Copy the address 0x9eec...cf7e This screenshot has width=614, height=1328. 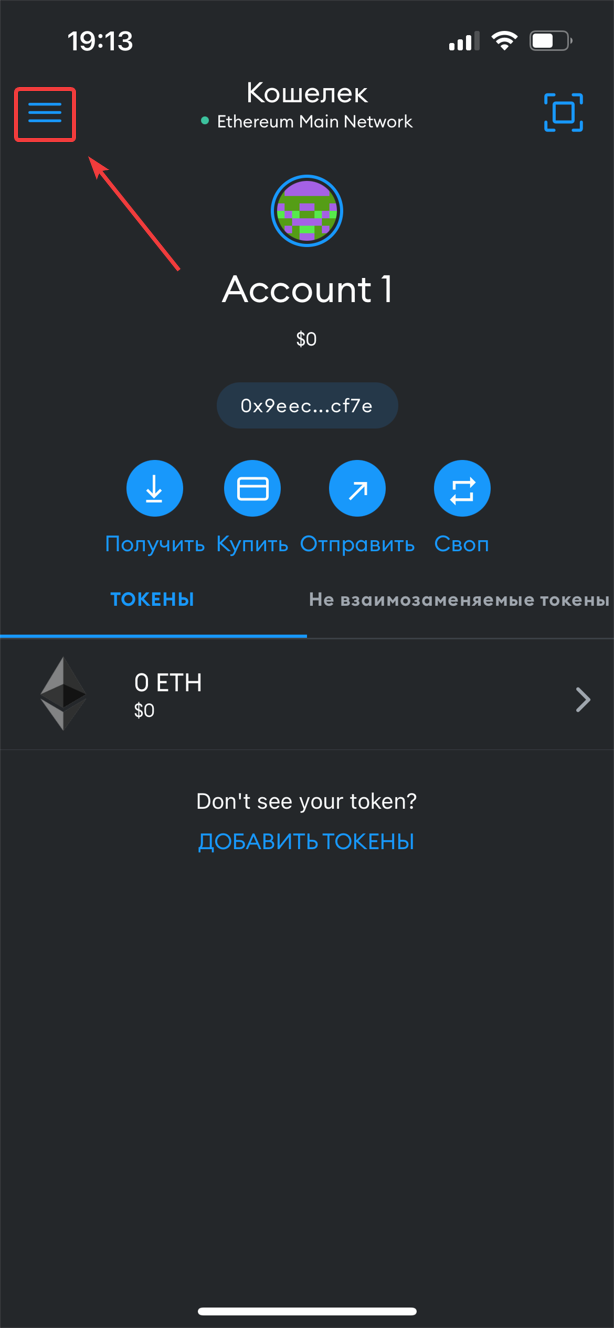click(307, 406)
